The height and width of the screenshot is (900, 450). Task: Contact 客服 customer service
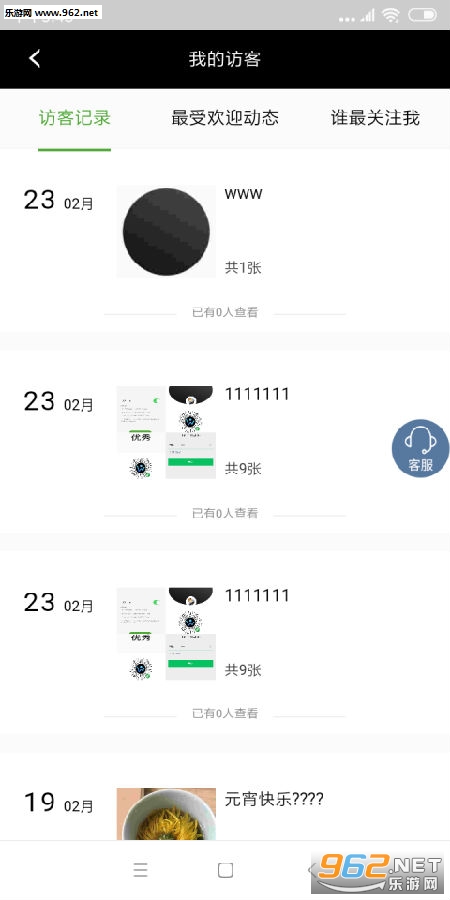click(x=420, y=448)
